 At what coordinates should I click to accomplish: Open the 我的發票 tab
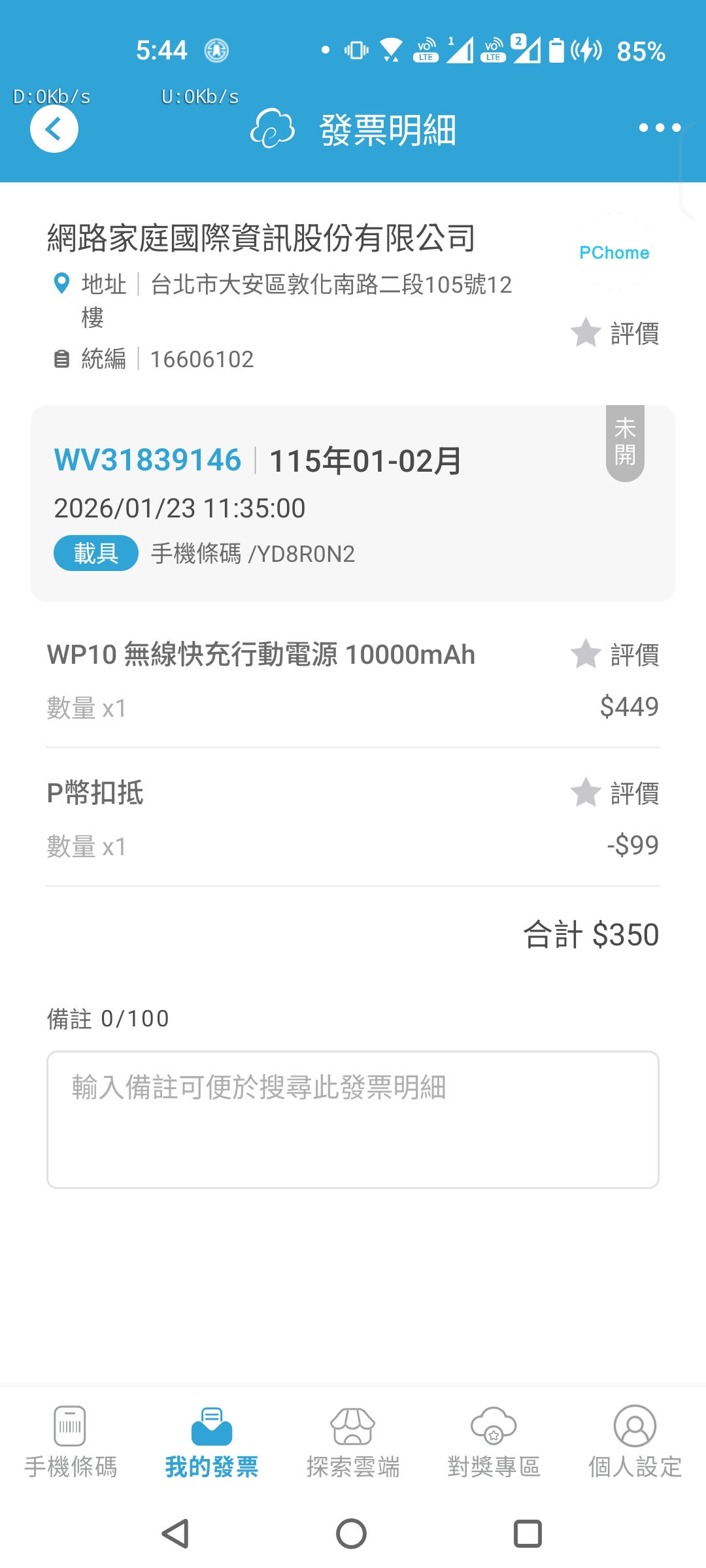[212, 1442]
